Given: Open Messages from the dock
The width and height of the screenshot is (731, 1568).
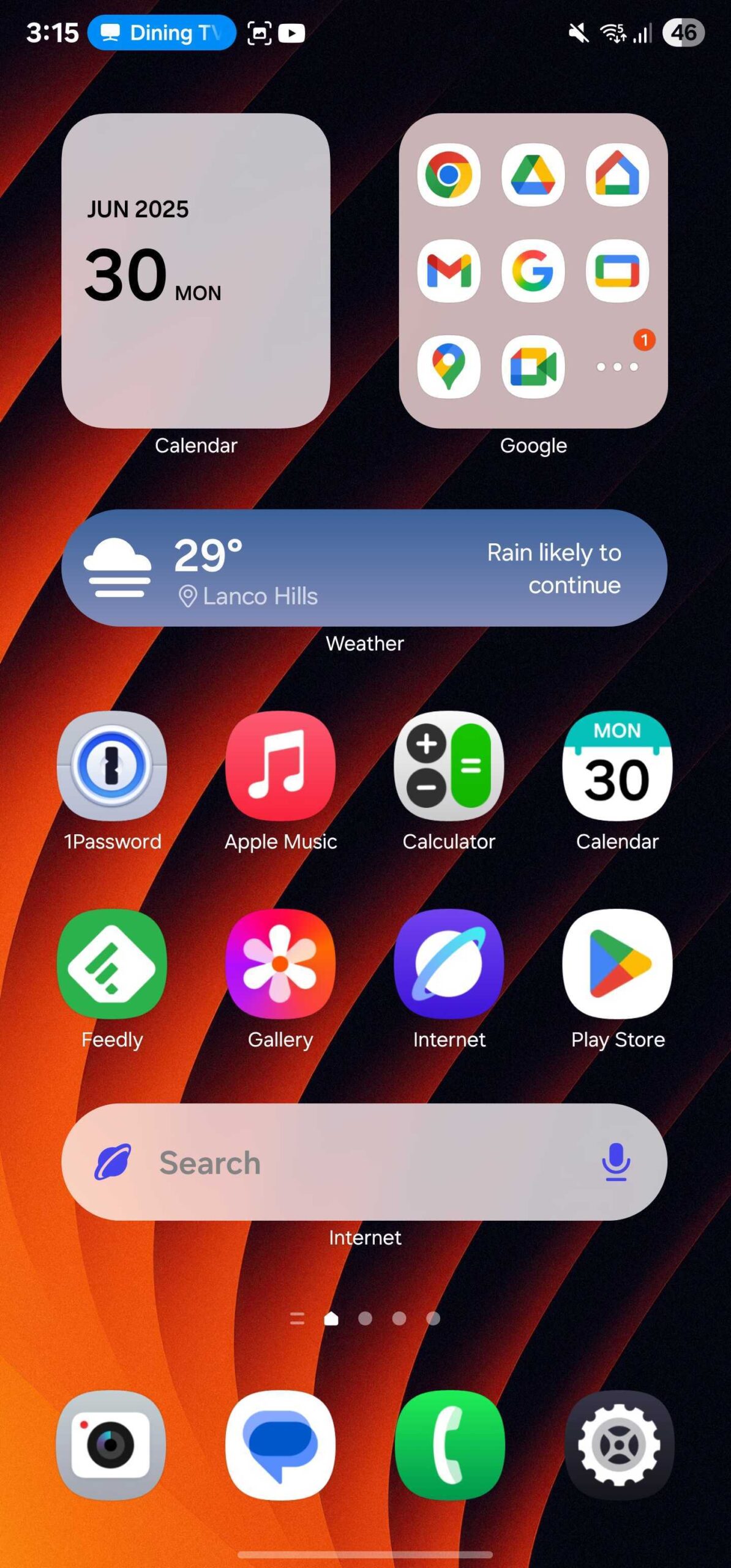Looking at the screenshot, I should coord(280,1445).
